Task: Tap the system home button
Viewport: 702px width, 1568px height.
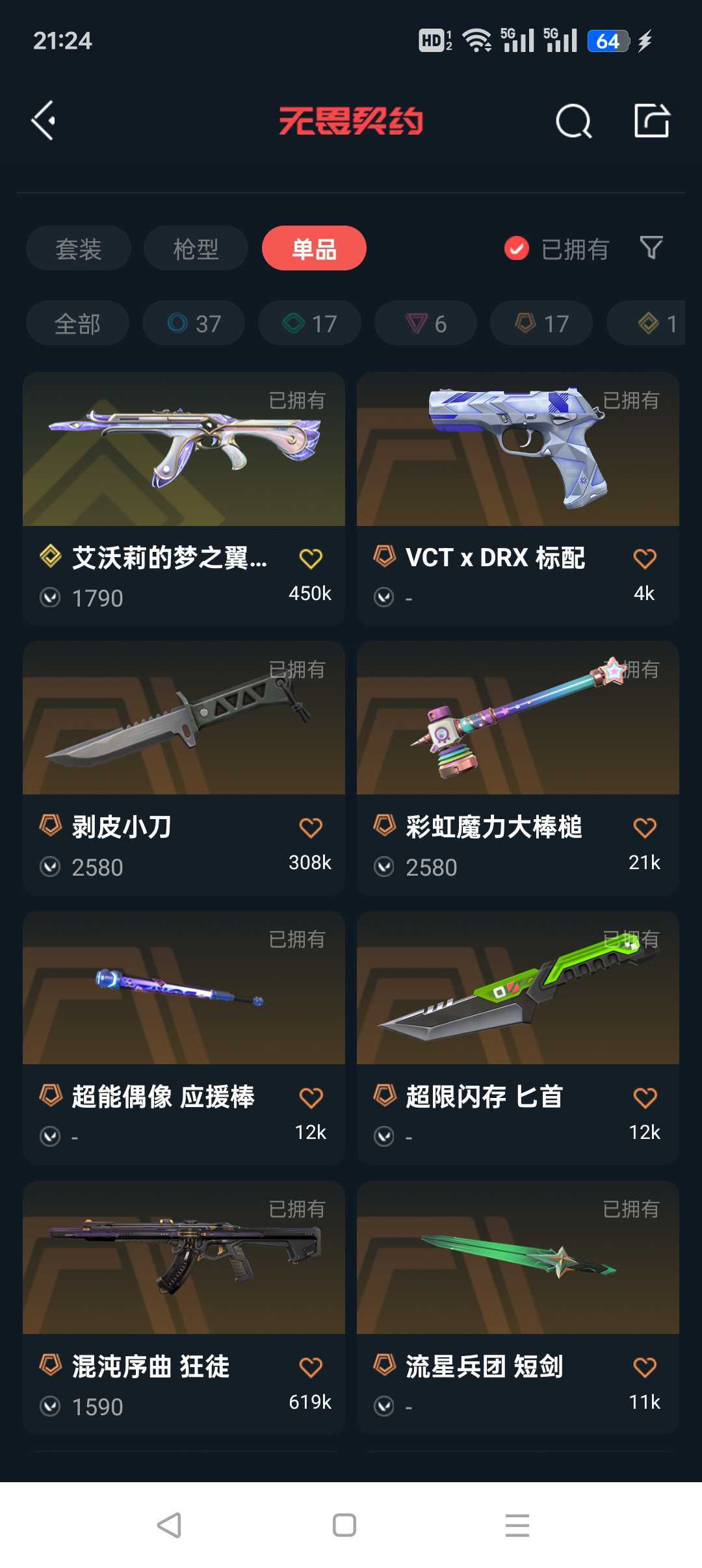Action: click(344, 1525)
